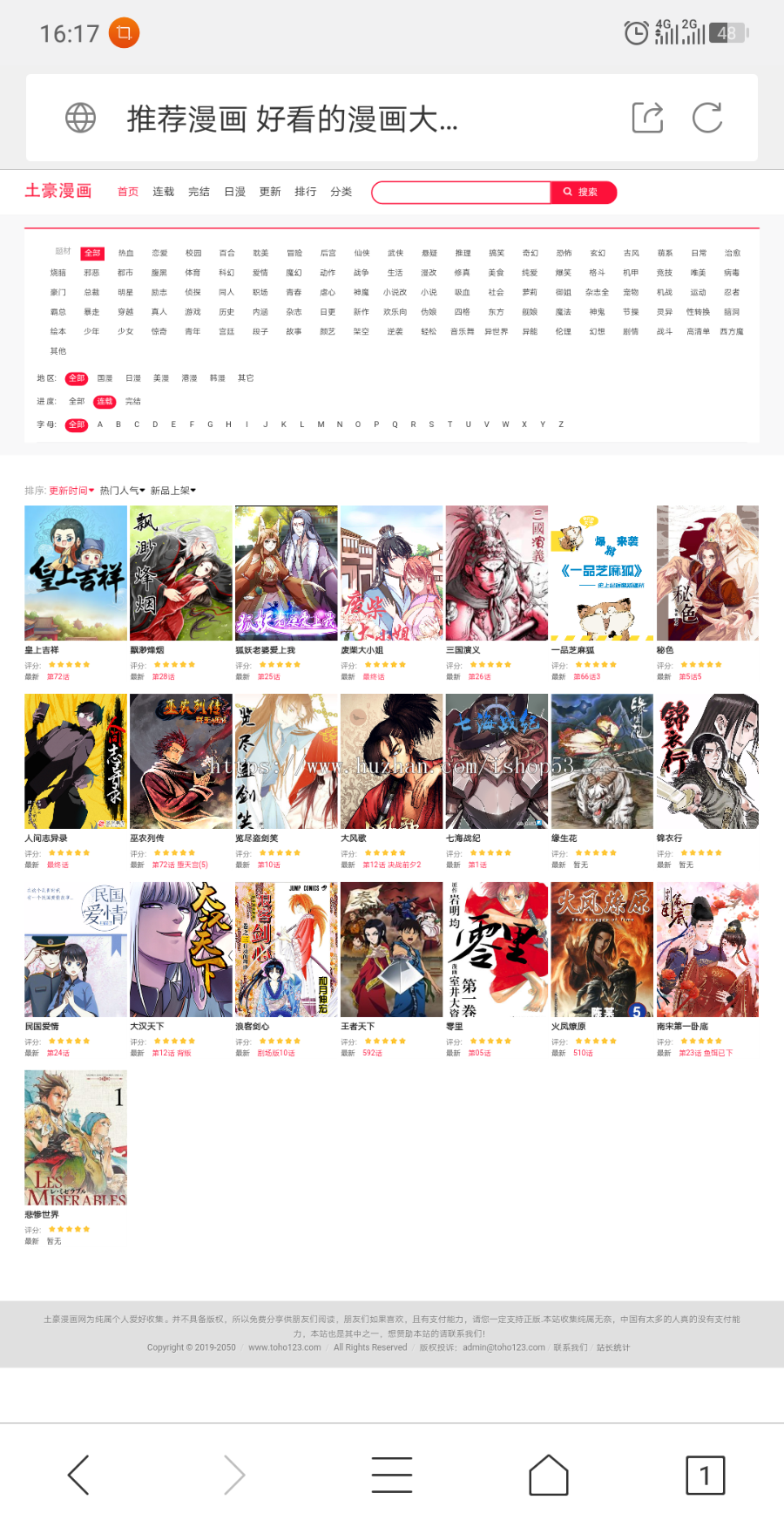Share this page from the browser bar
This screenshot has height=1527, width=784.
pyautogui.click(x=647, y=118)
